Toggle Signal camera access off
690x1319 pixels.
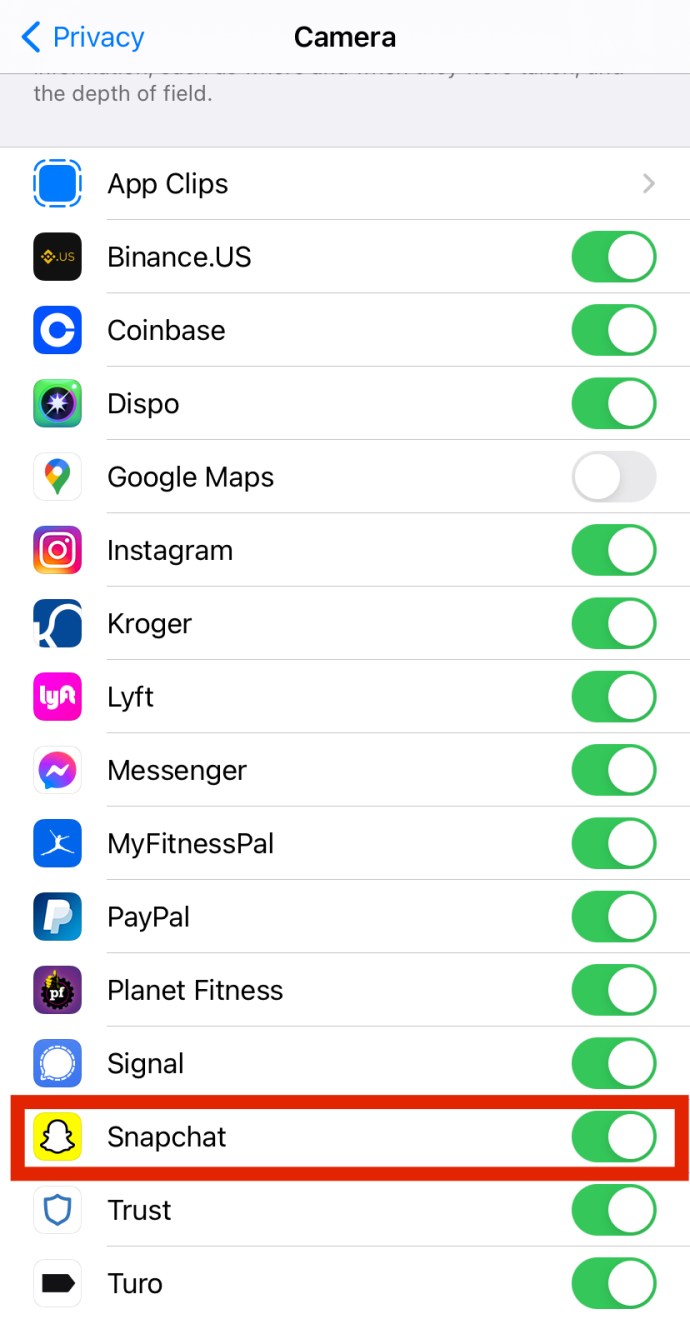coord(613,1064)
